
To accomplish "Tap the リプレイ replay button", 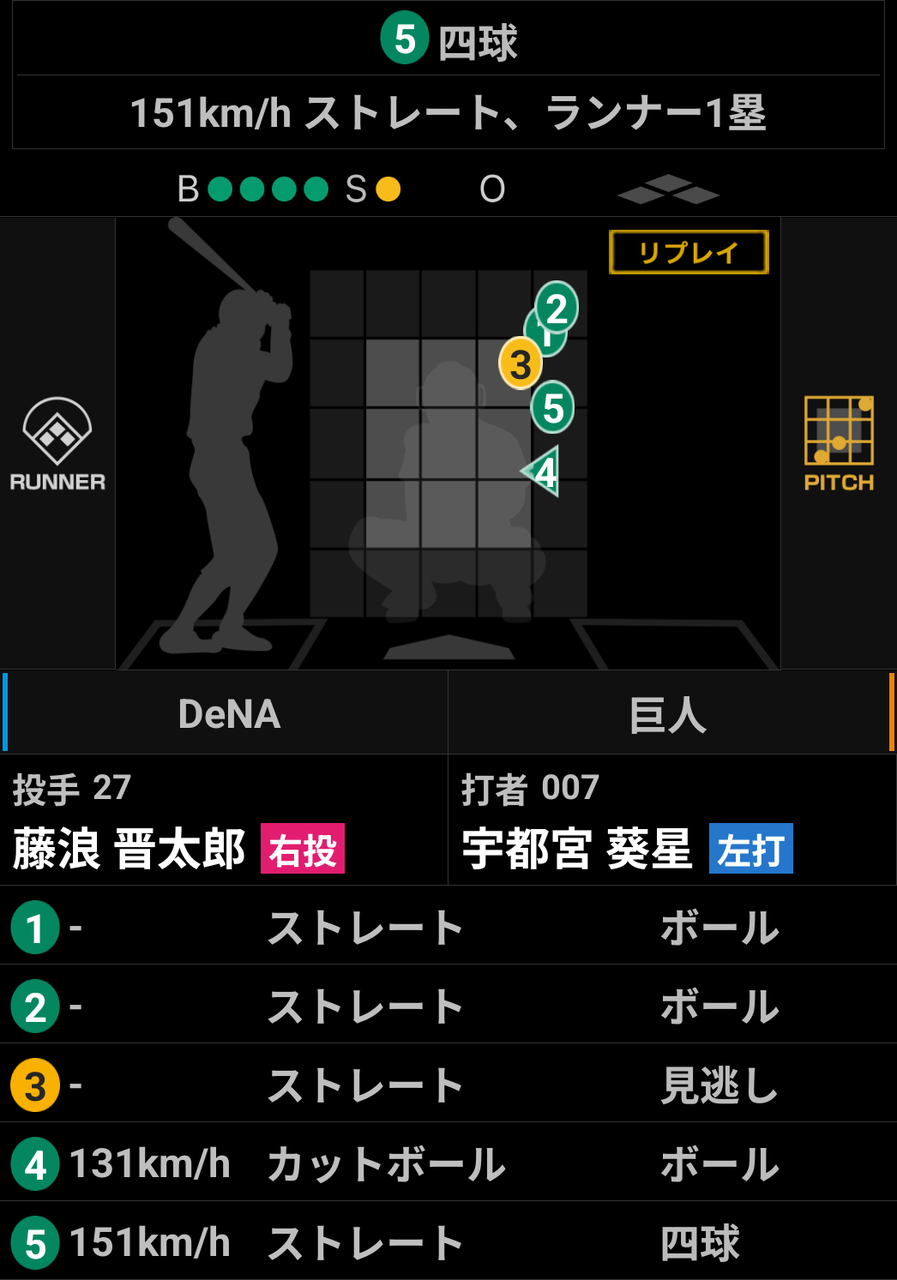I will (x=689, y=252).
